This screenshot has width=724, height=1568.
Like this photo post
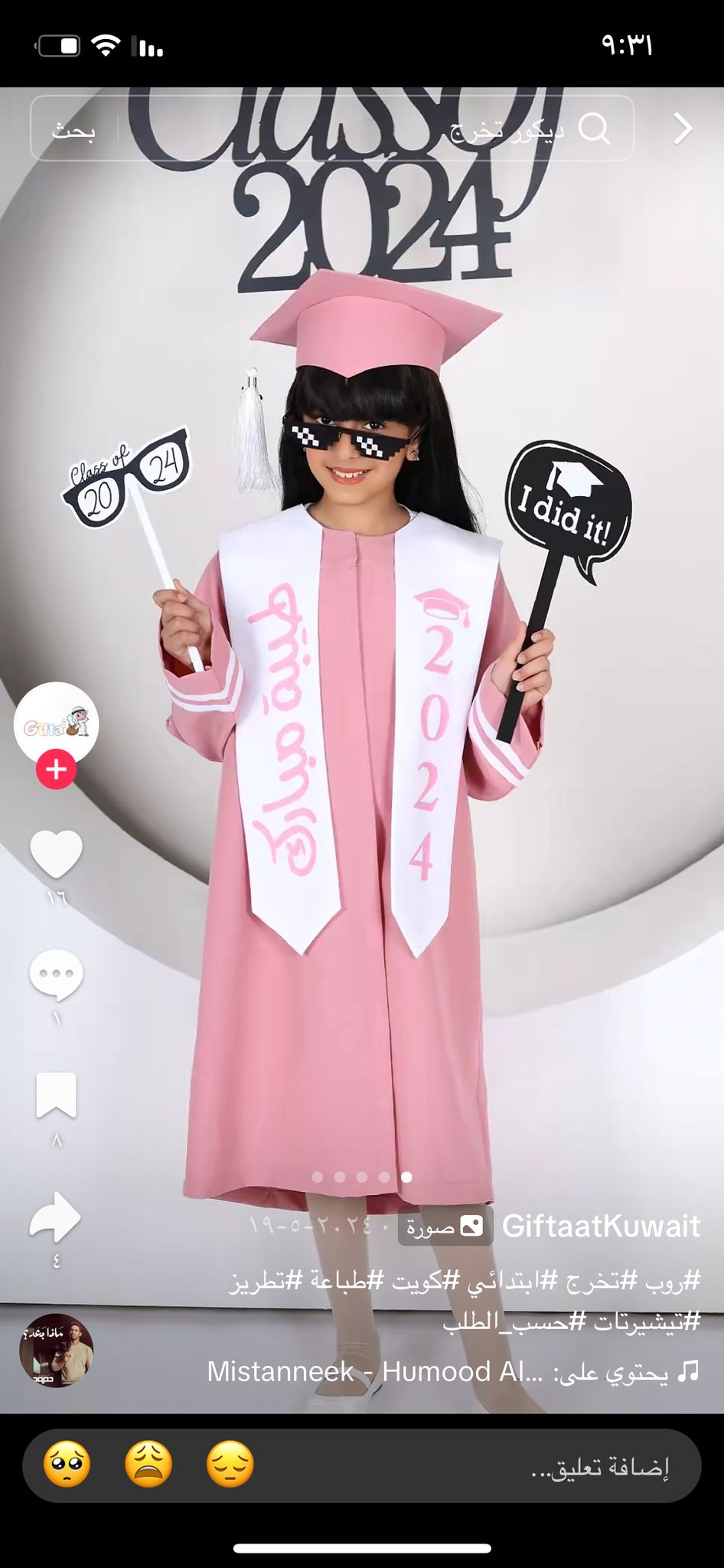click(x=56, y=853)
